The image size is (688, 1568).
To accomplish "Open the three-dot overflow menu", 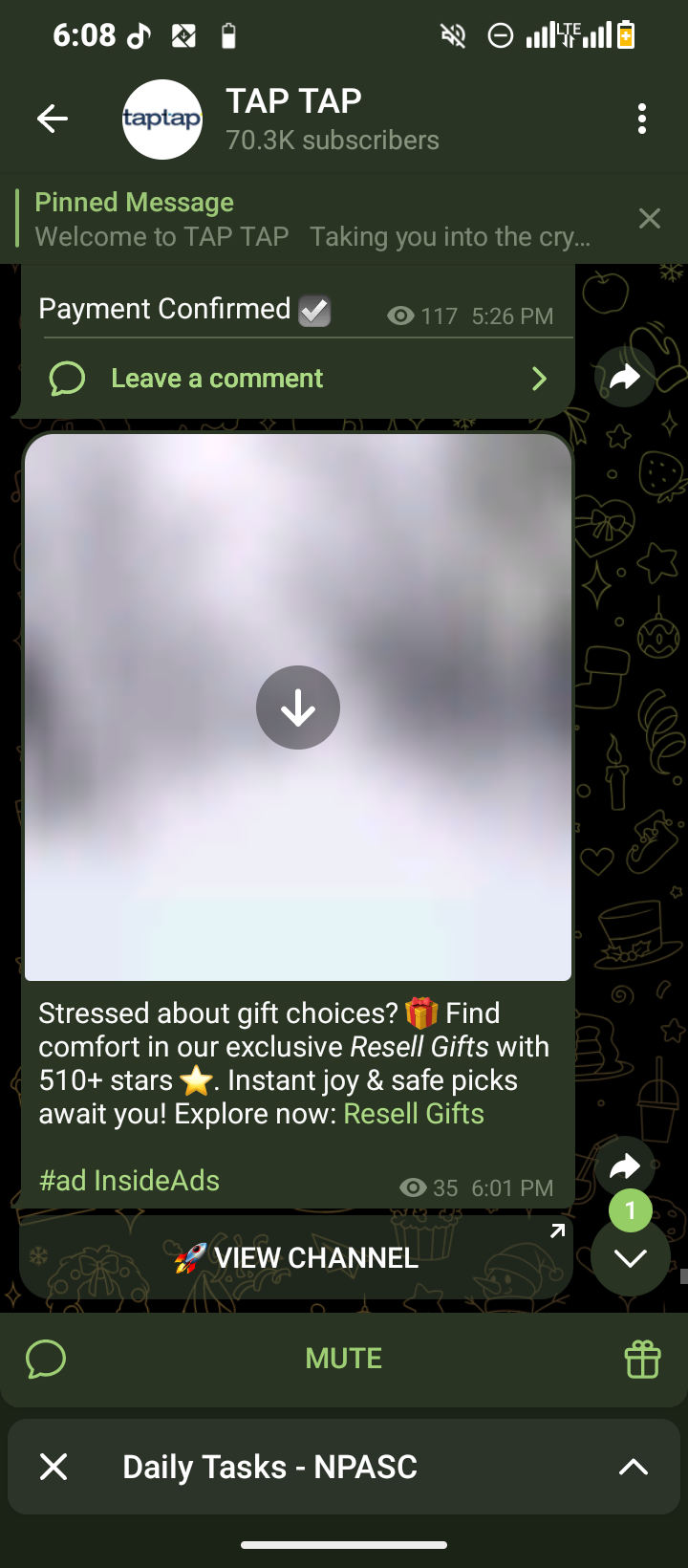I will [x=641, y=120].
